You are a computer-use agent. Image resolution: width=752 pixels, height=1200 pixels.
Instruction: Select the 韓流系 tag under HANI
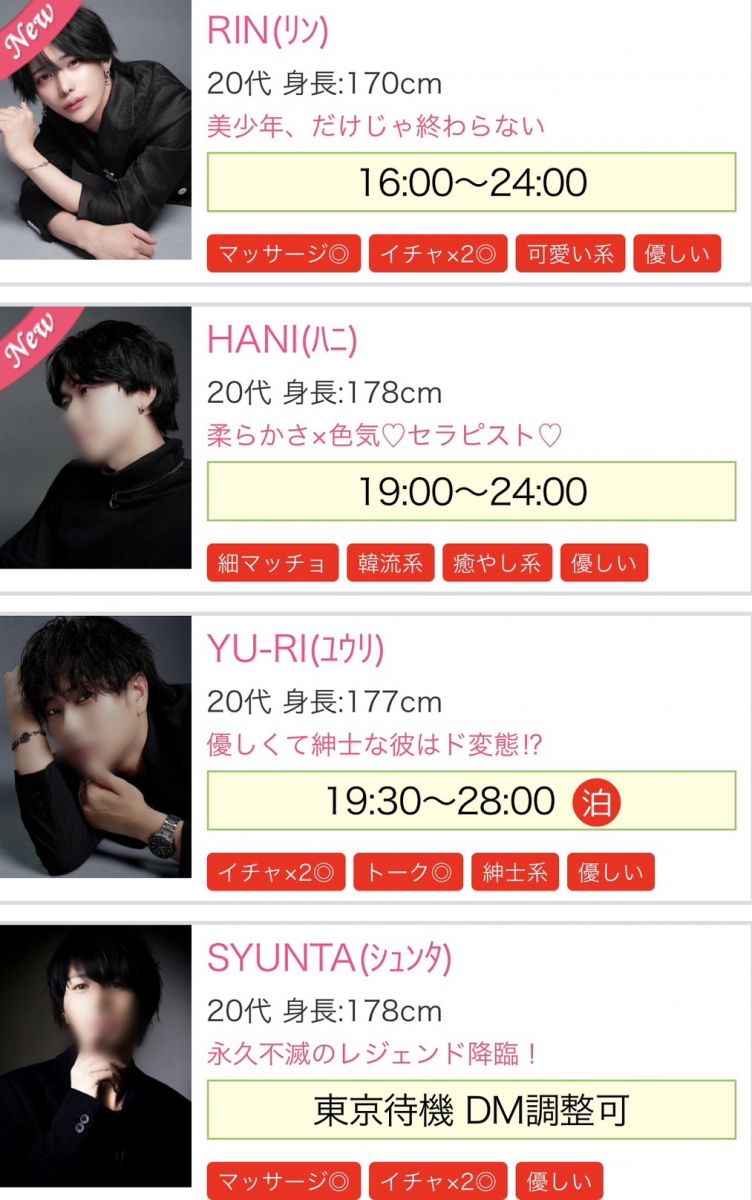pos(390,563)
